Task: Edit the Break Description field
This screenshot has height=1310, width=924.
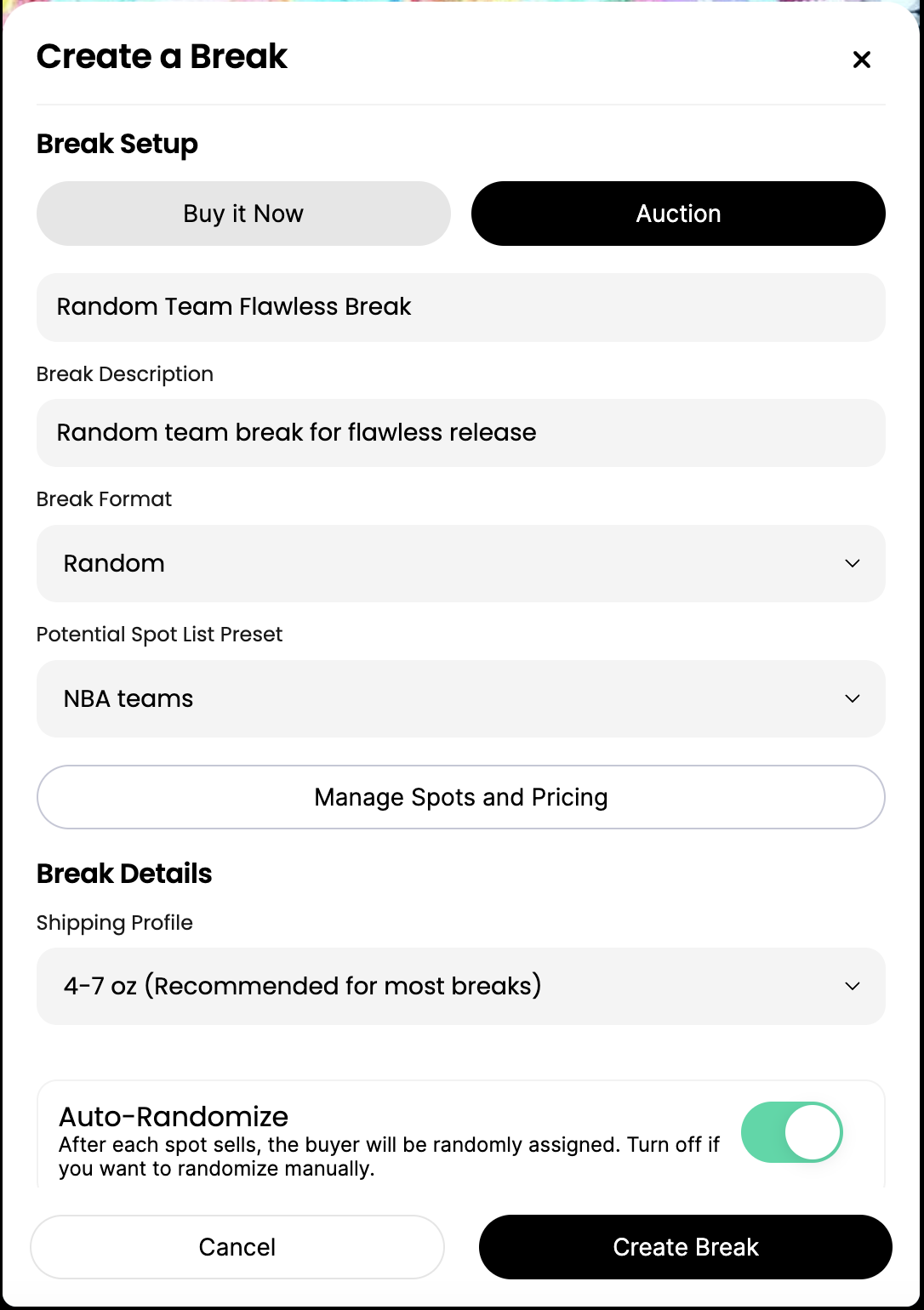Action: (461, 433)
